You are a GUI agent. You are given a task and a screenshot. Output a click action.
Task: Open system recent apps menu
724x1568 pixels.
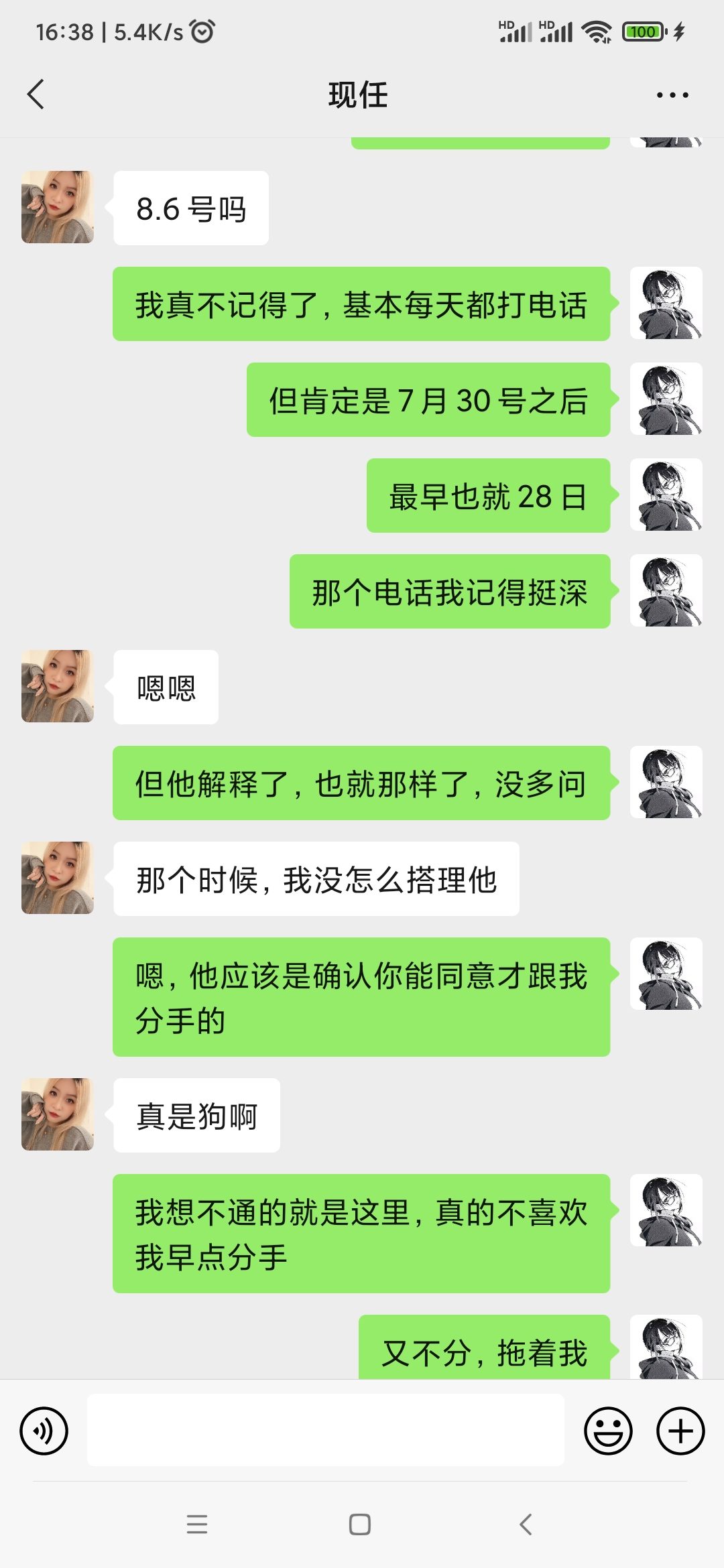click(197, 1524)
